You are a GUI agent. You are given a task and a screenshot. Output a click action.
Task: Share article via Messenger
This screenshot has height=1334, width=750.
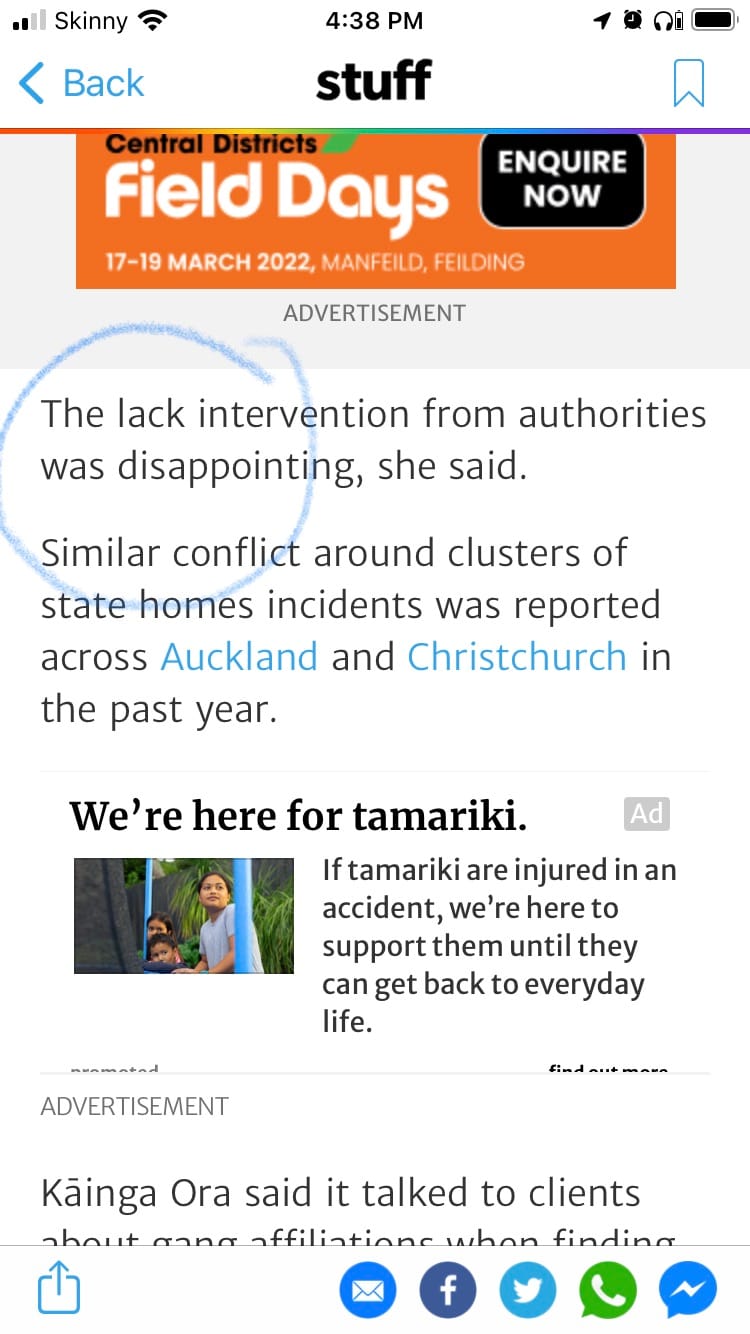tap(687, 1291)
